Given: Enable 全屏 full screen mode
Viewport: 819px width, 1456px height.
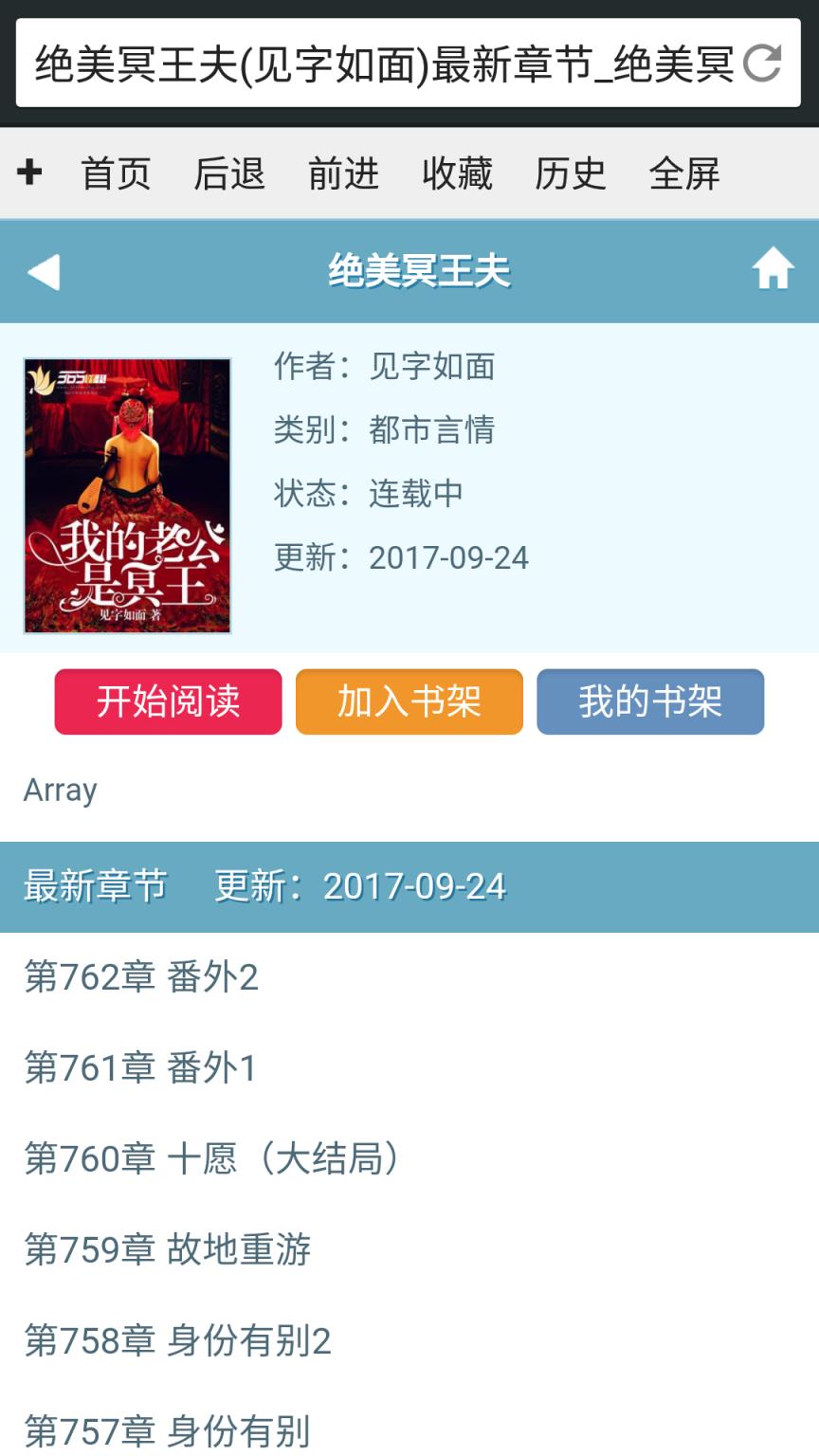Looking at the screenshot, I should [684, 173].
